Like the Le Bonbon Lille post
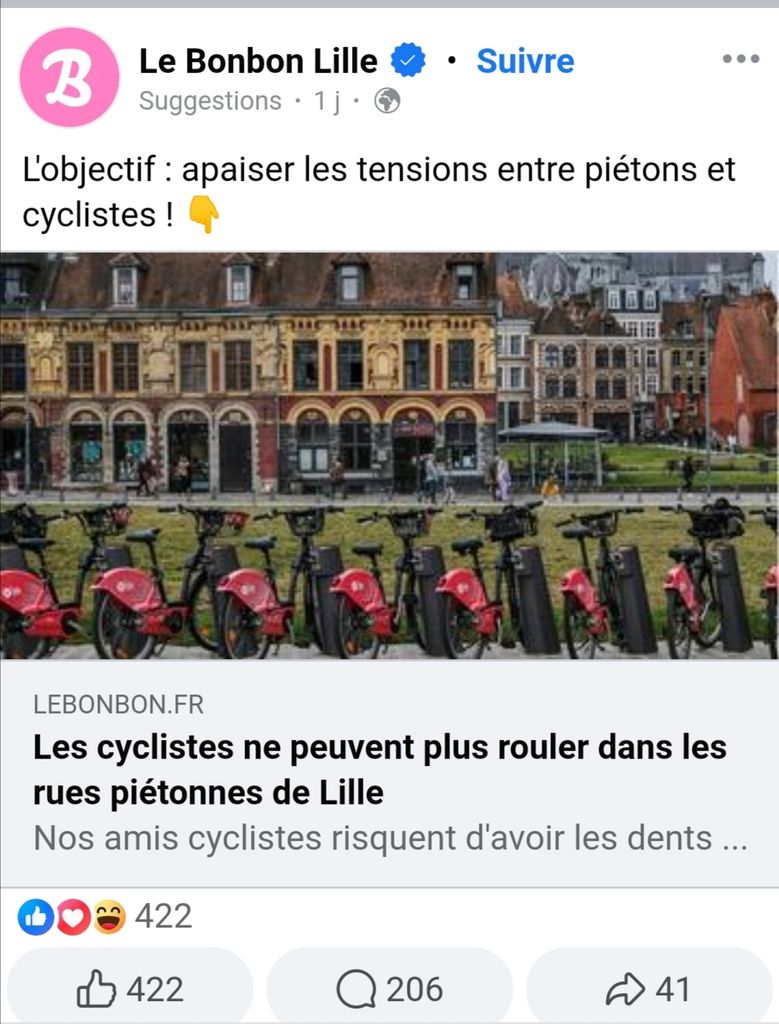The image size is (779, 1024). pos(130,990)
